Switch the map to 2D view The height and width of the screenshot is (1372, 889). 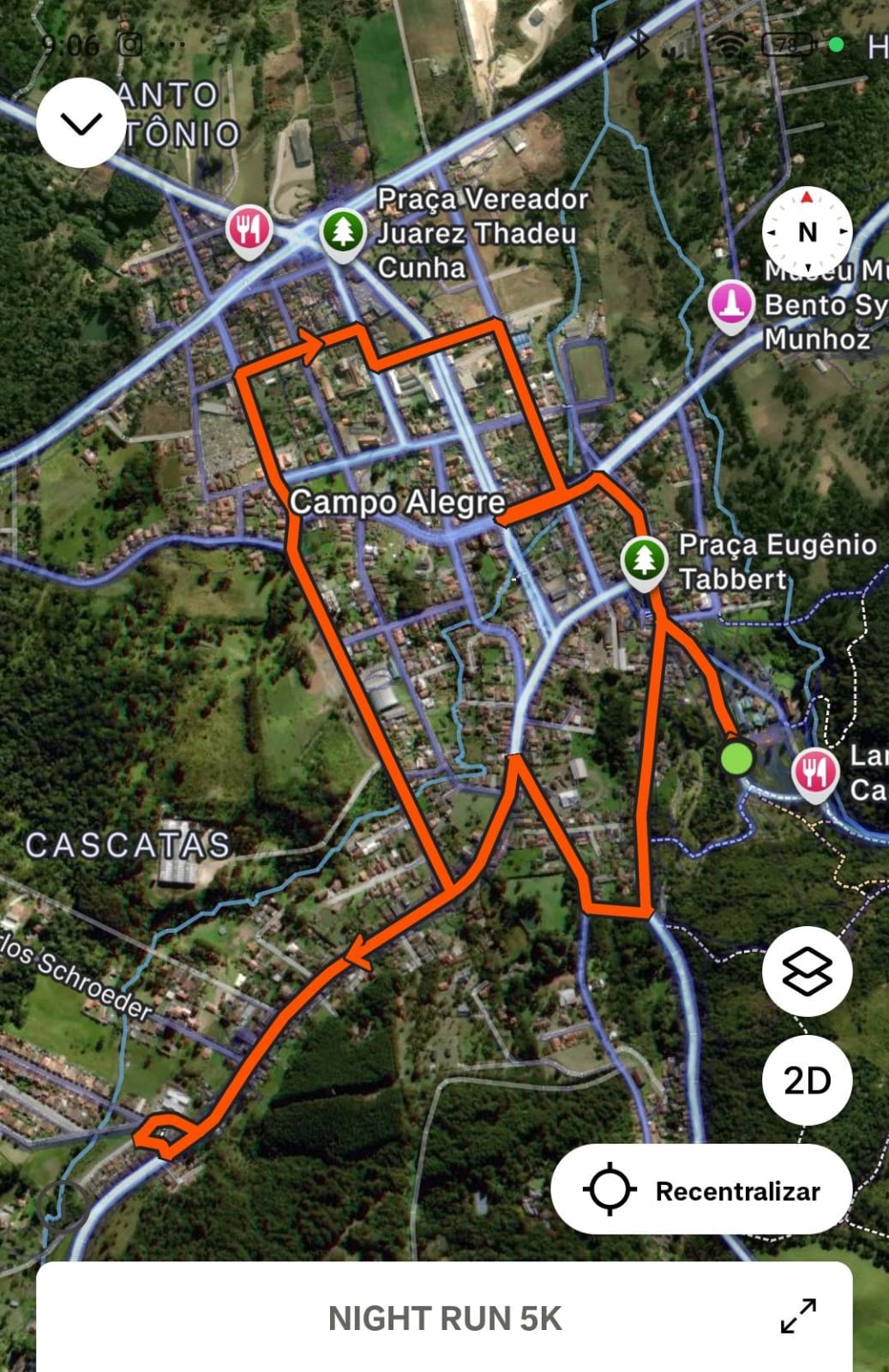tap(807, 1080)
